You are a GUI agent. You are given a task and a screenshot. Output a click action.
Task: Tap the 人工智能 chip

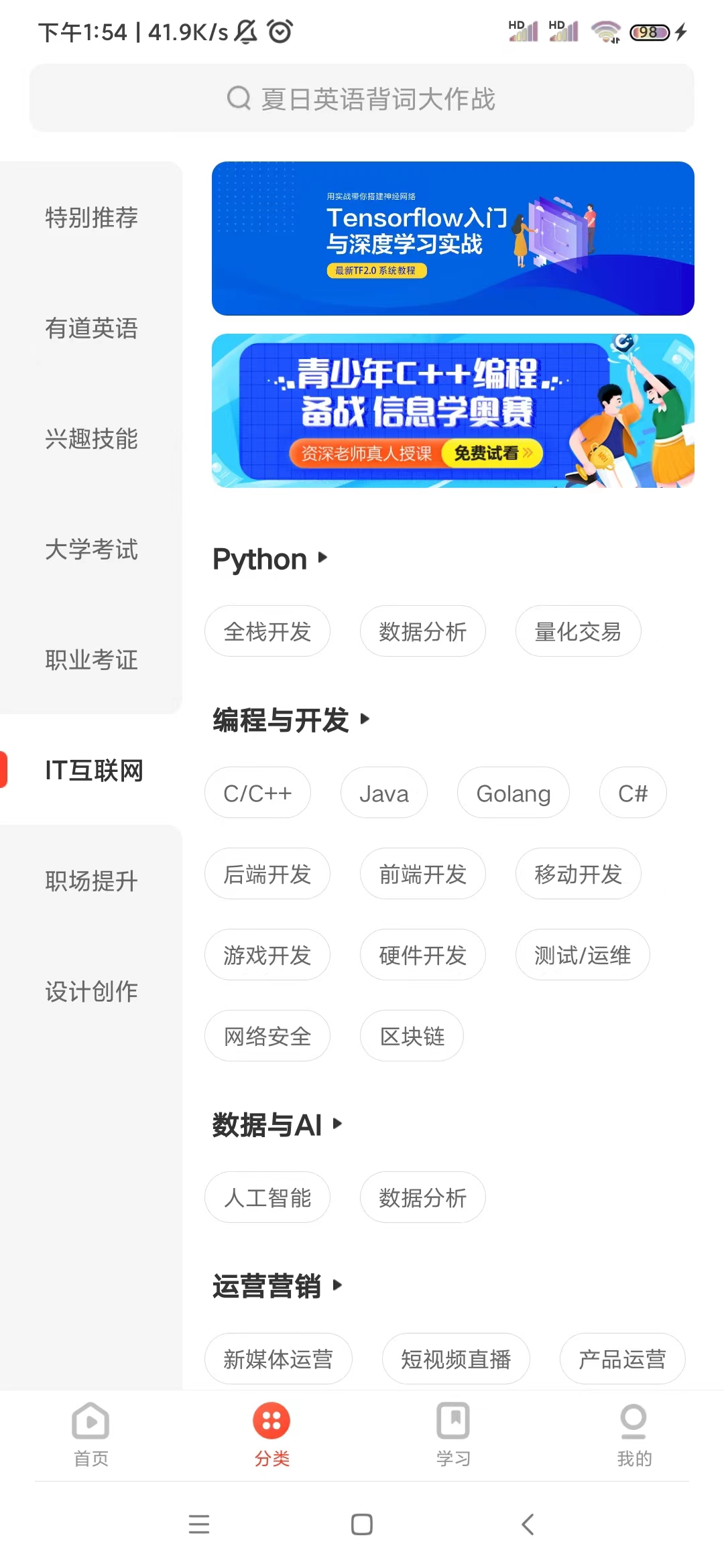tap(267, 1198)
